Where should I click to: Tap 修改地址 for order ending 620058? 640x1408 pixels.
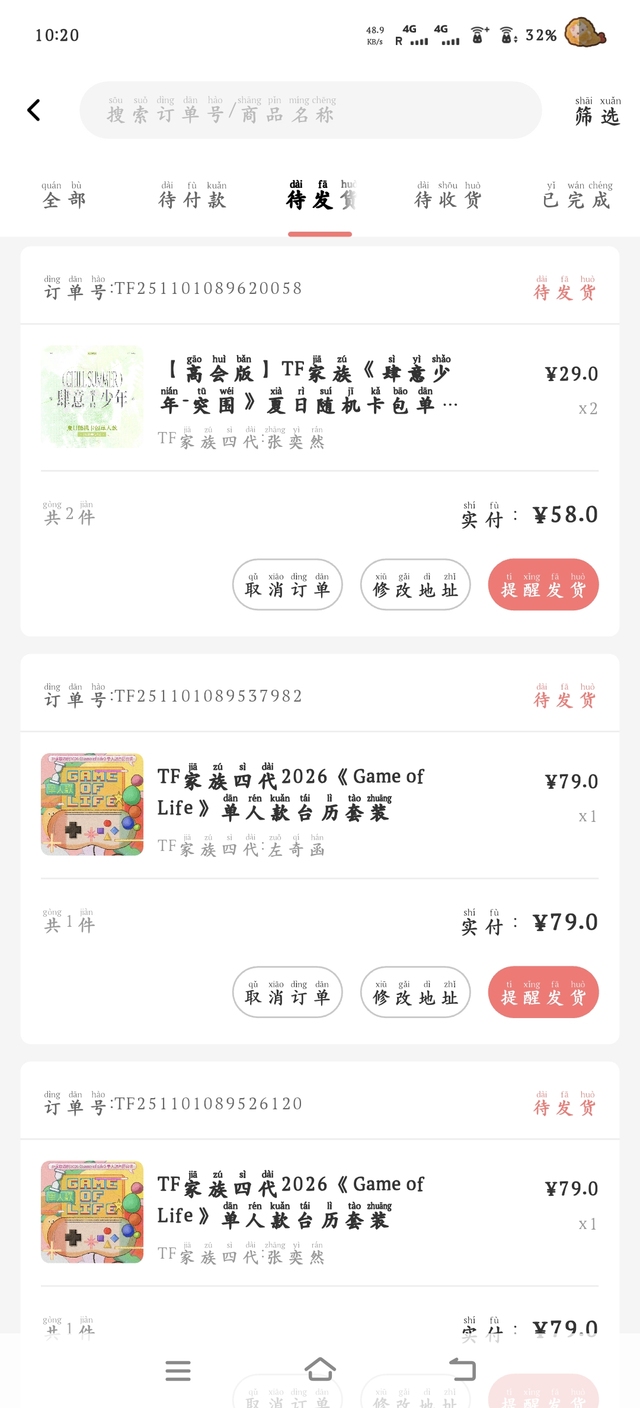[x=415, y=584]
